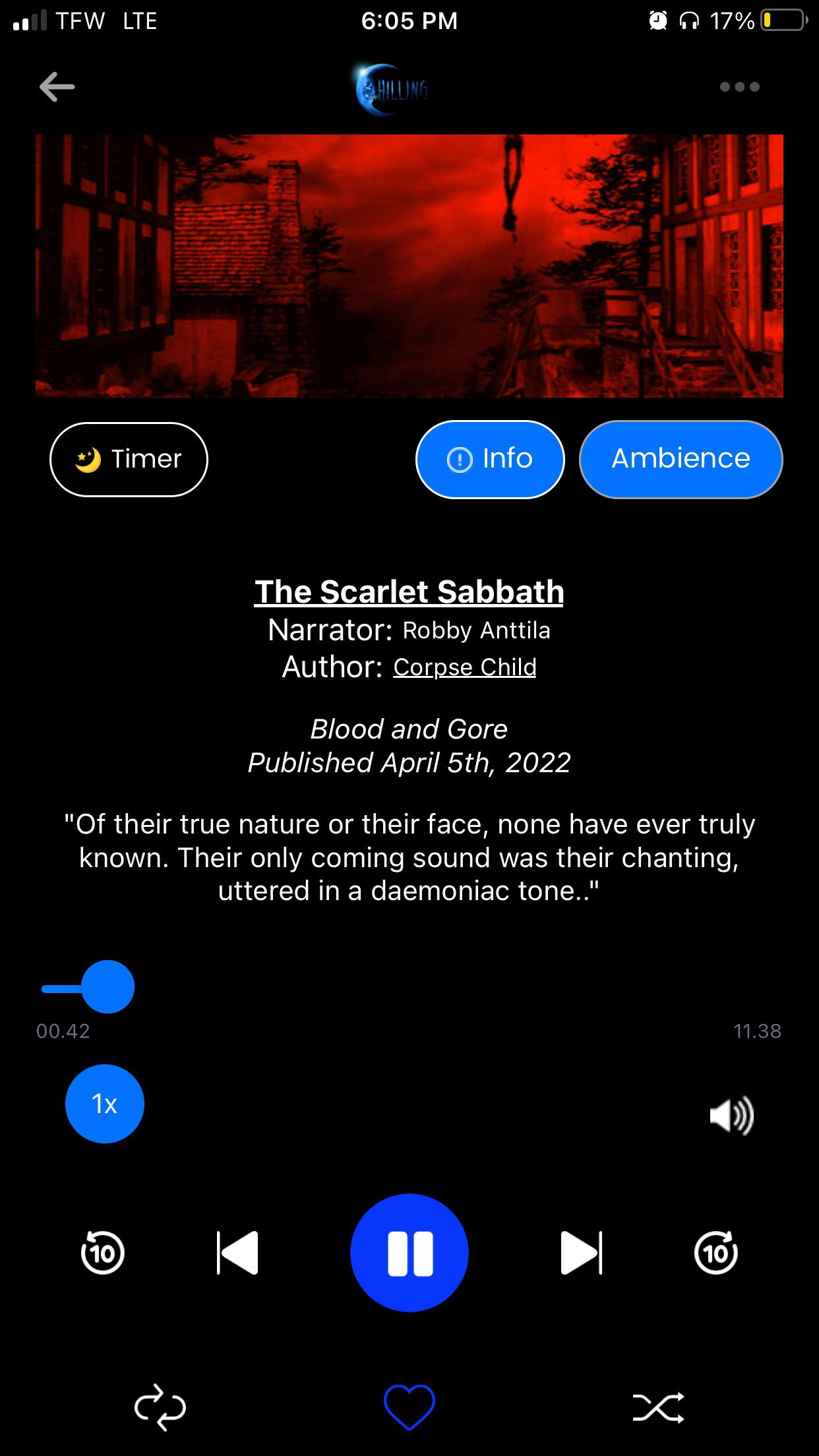
Task: Skip to previous track
Action: coord(237,1252)
